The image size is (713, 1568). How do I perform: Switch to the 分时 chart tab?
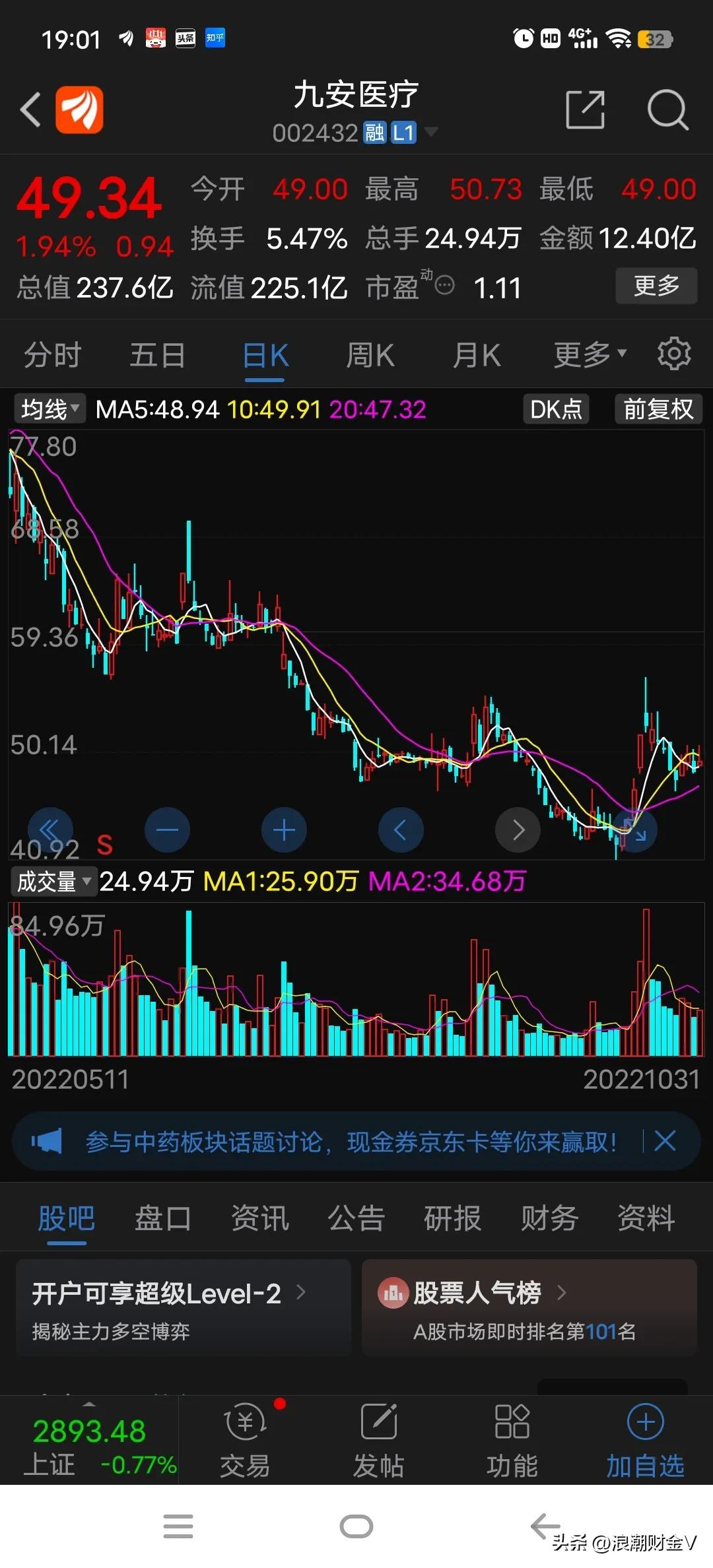point(52,356)
